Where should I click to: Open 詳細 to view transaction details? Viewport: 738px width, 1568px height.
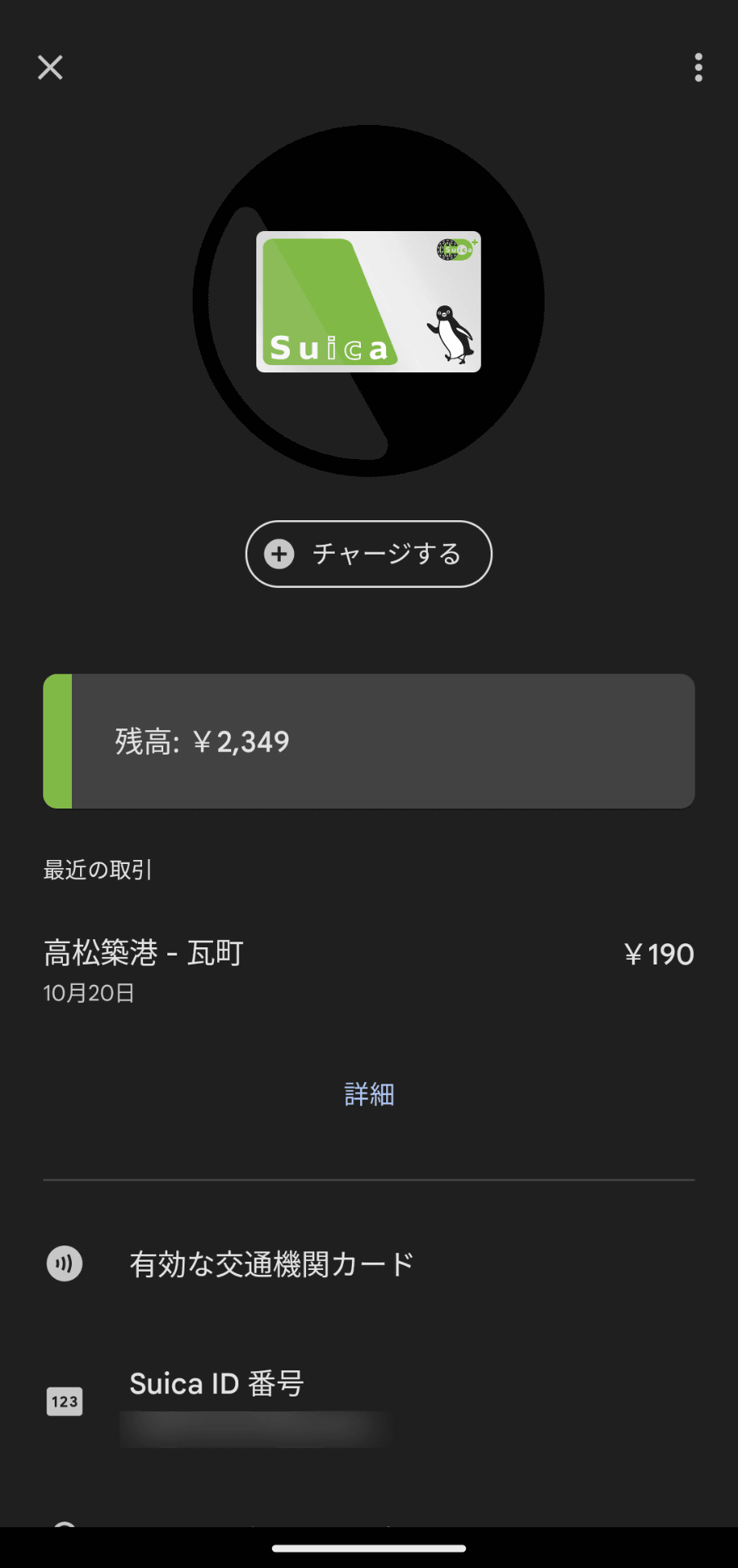pos(369,1094)
